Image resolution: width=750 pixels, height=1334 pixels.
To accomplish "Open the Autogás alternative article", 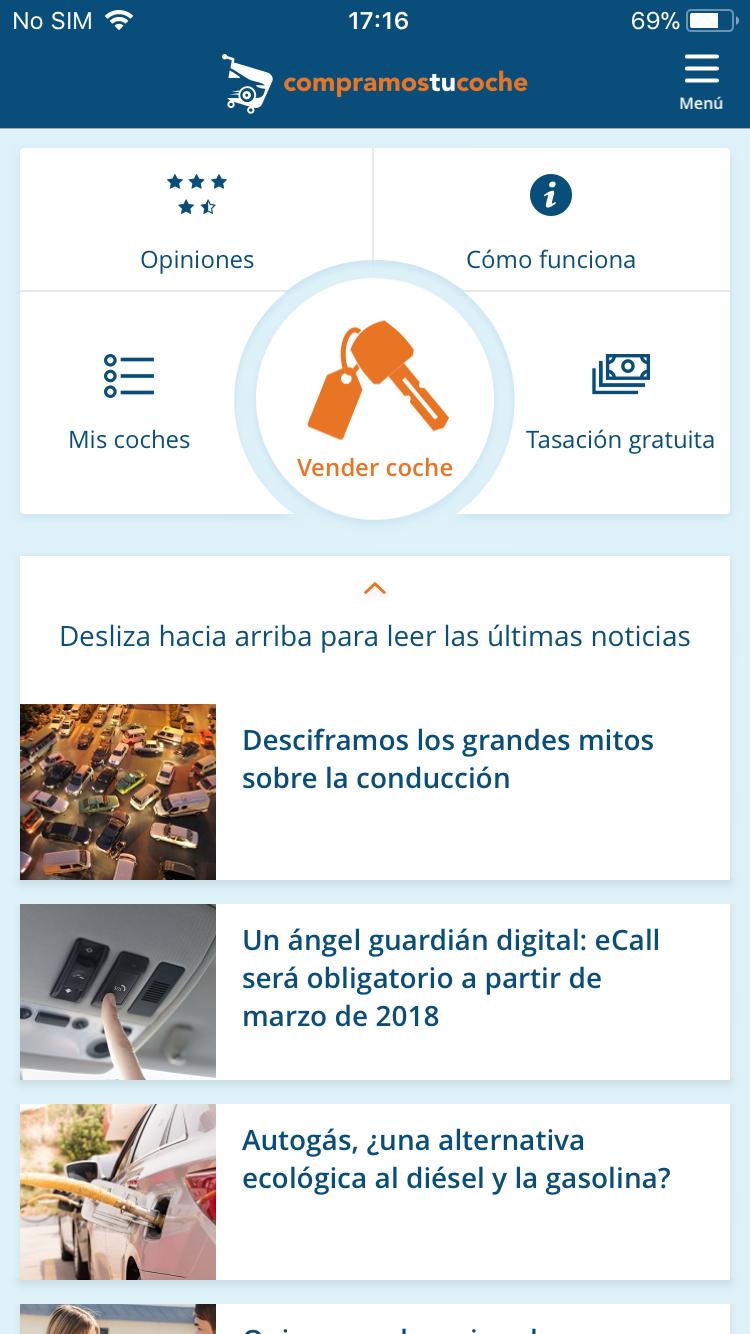I will [x=456, y=1159].
